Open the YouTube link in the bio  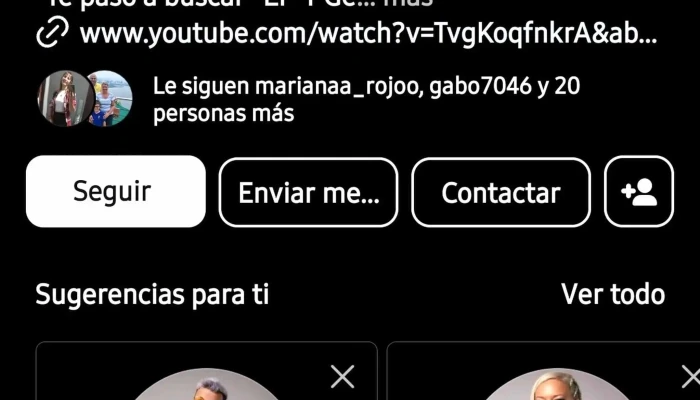click(x=368, y=33)
